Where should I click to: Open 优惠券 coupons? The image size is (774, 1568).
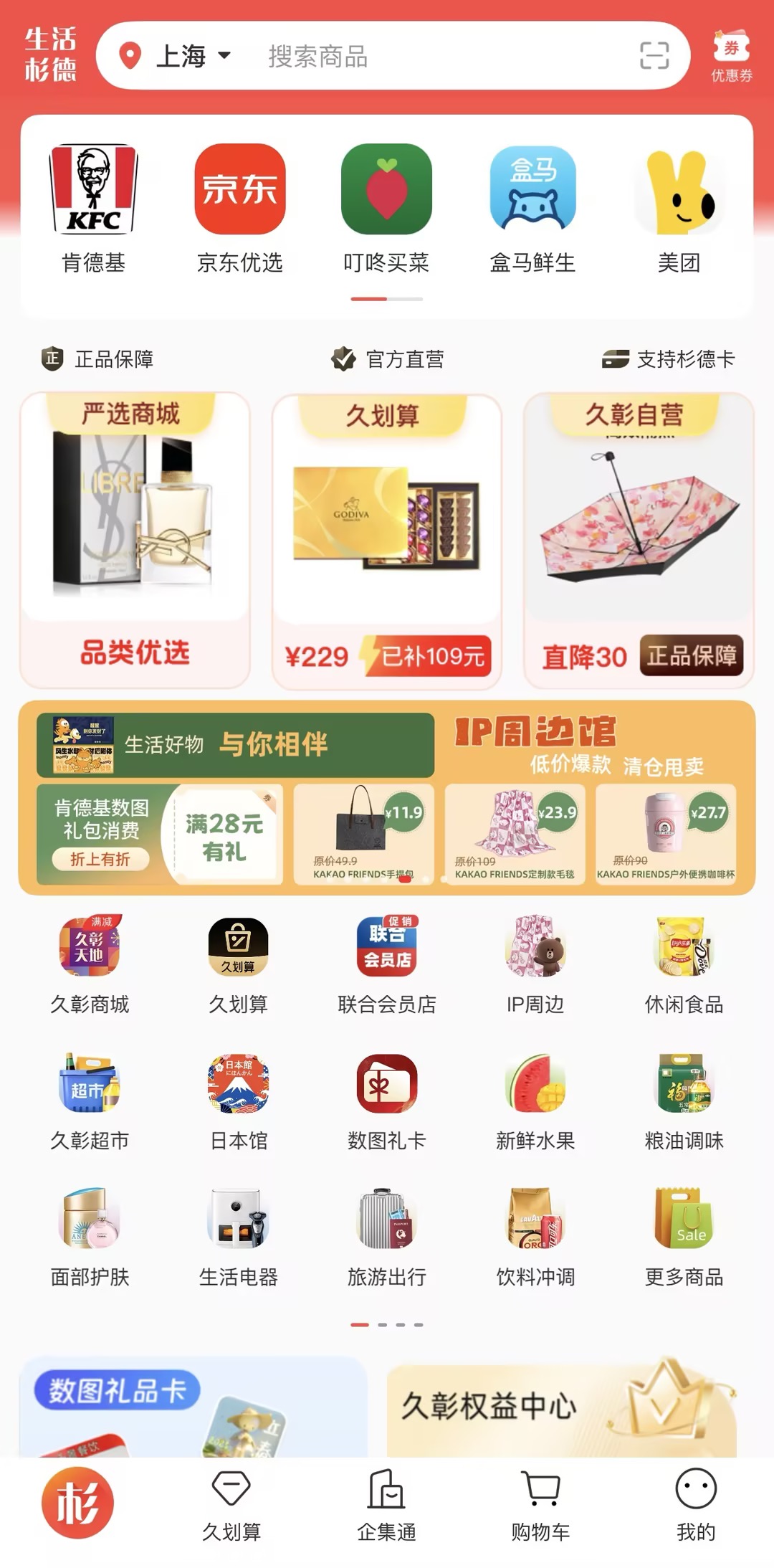tap(731, 56)
